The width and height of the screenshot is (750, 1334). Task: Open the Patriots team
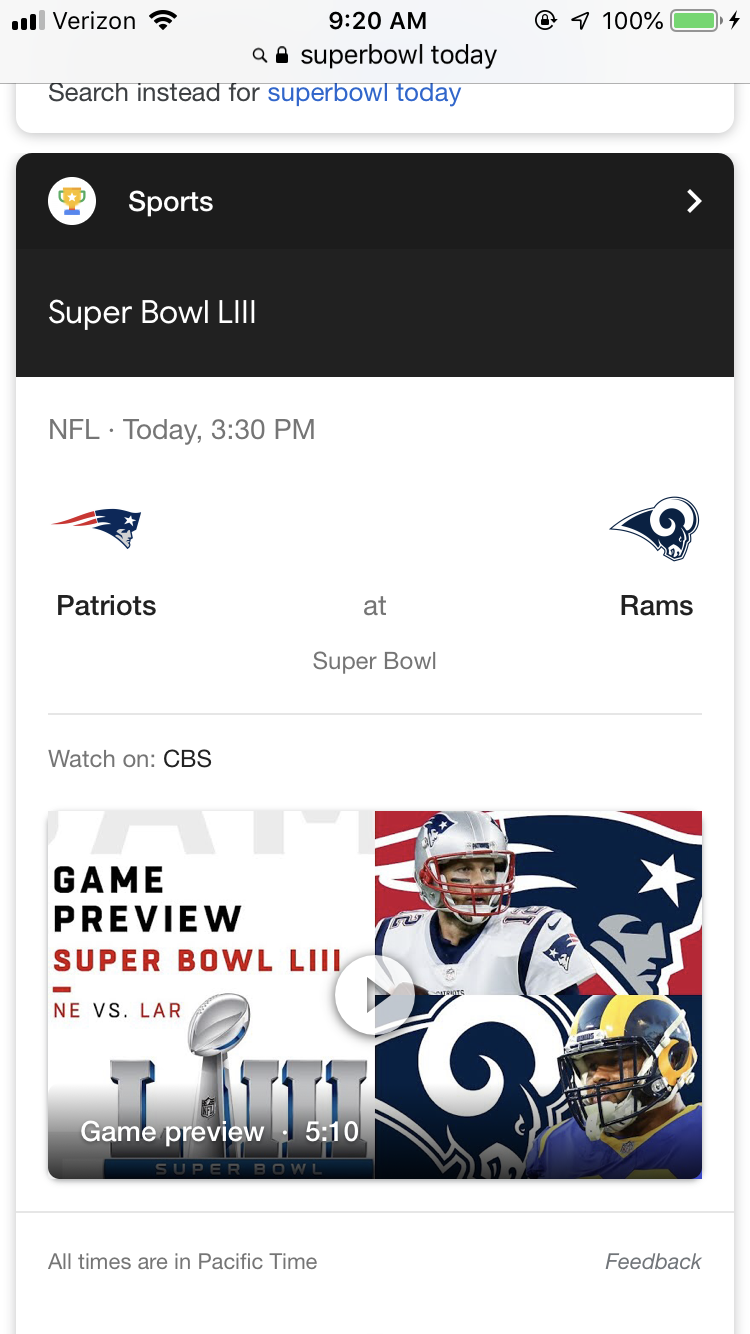[106, 606]
